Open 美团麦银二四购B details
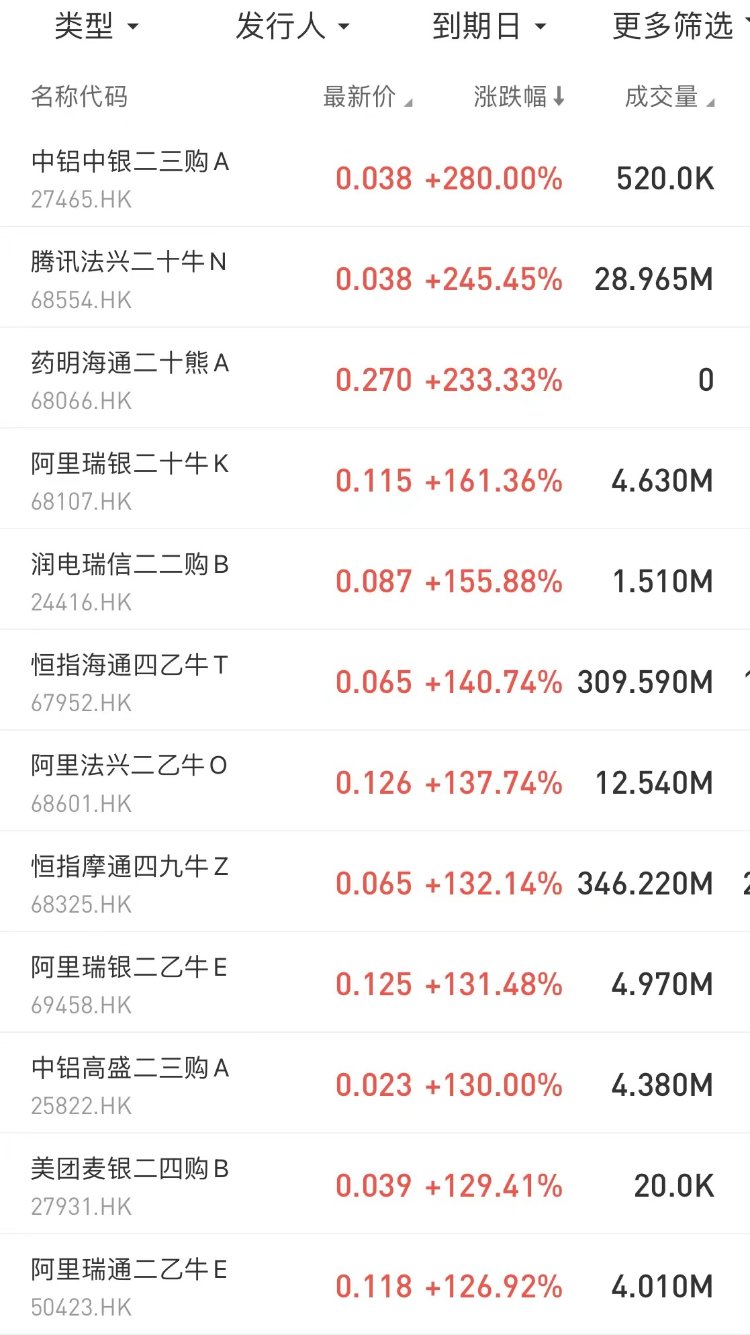Screen dimensions: 750x1335 pos(375,1184)
